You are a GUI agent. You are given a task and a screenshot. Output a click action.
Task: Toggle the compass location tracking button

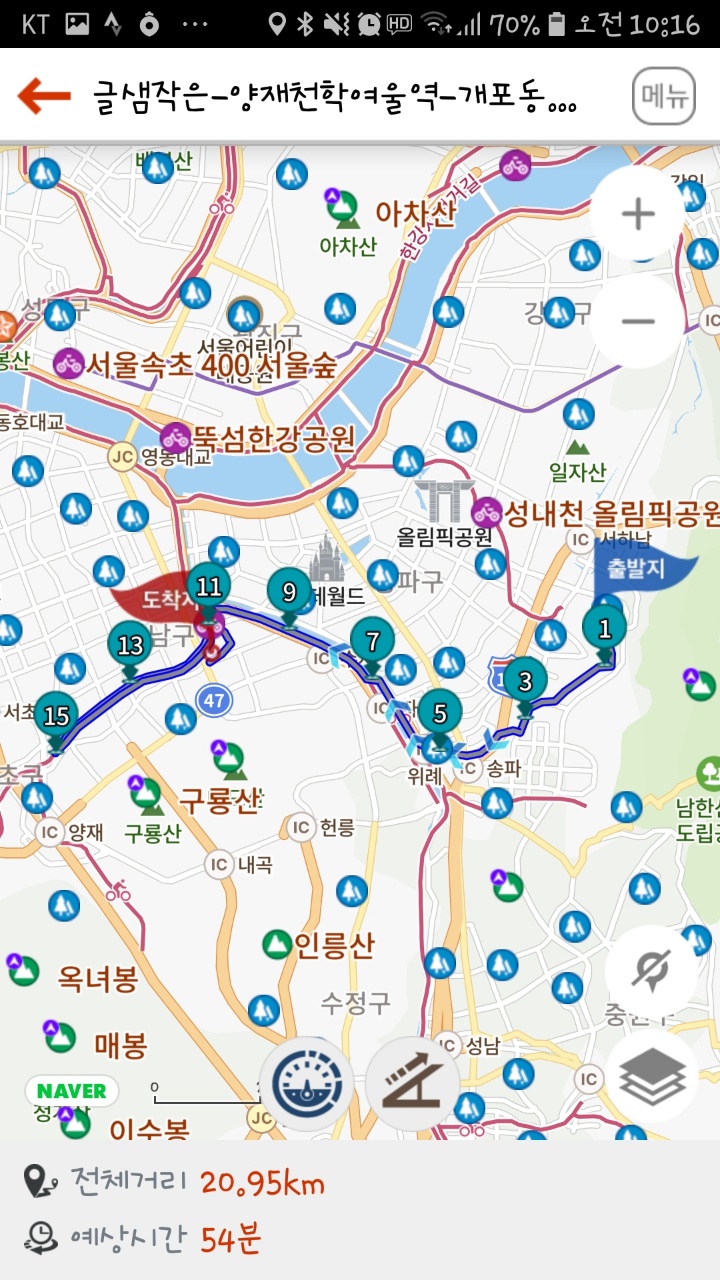651,970
